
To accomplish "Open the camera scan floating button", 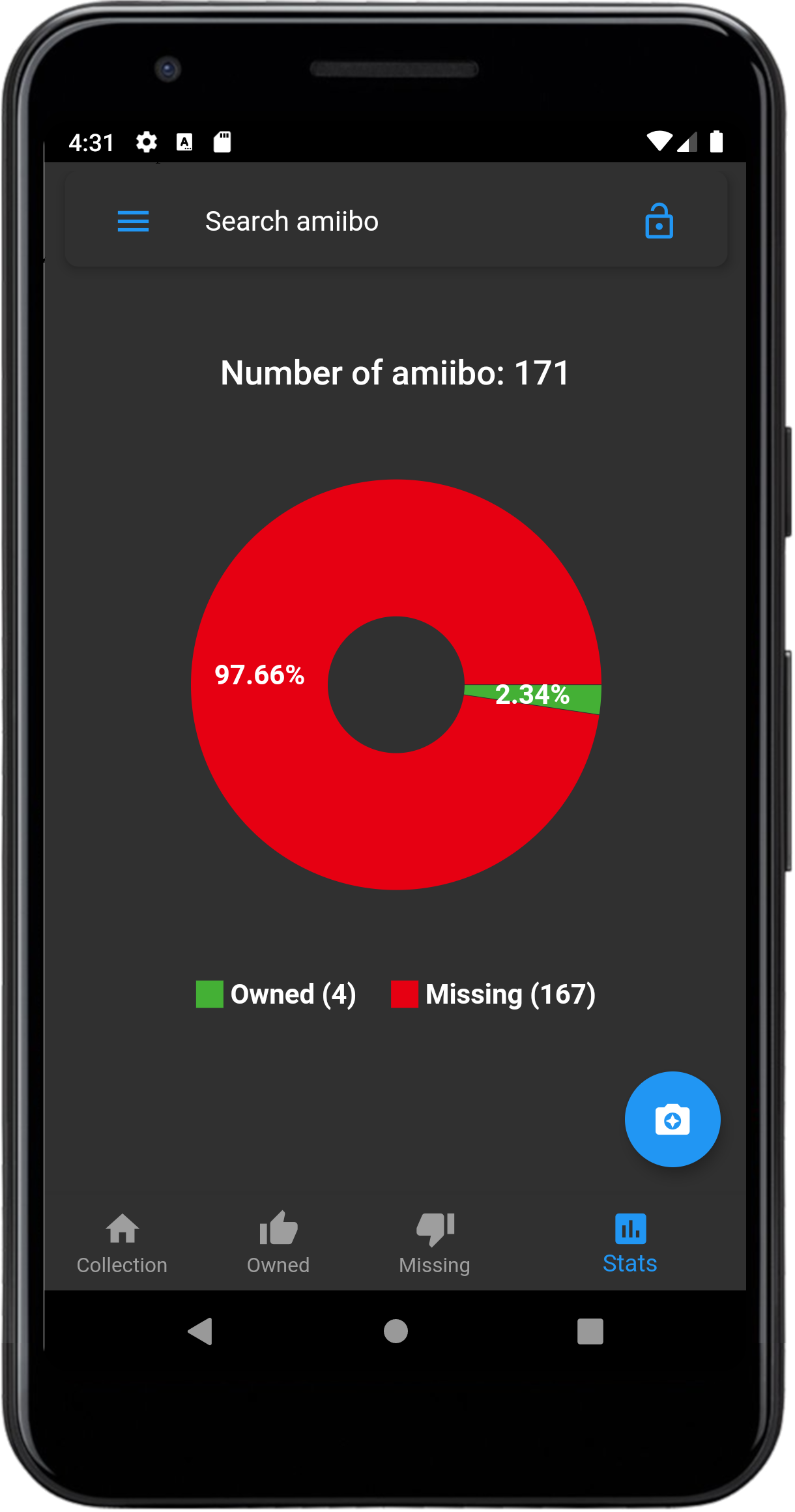I will [x=672, y=1119].
